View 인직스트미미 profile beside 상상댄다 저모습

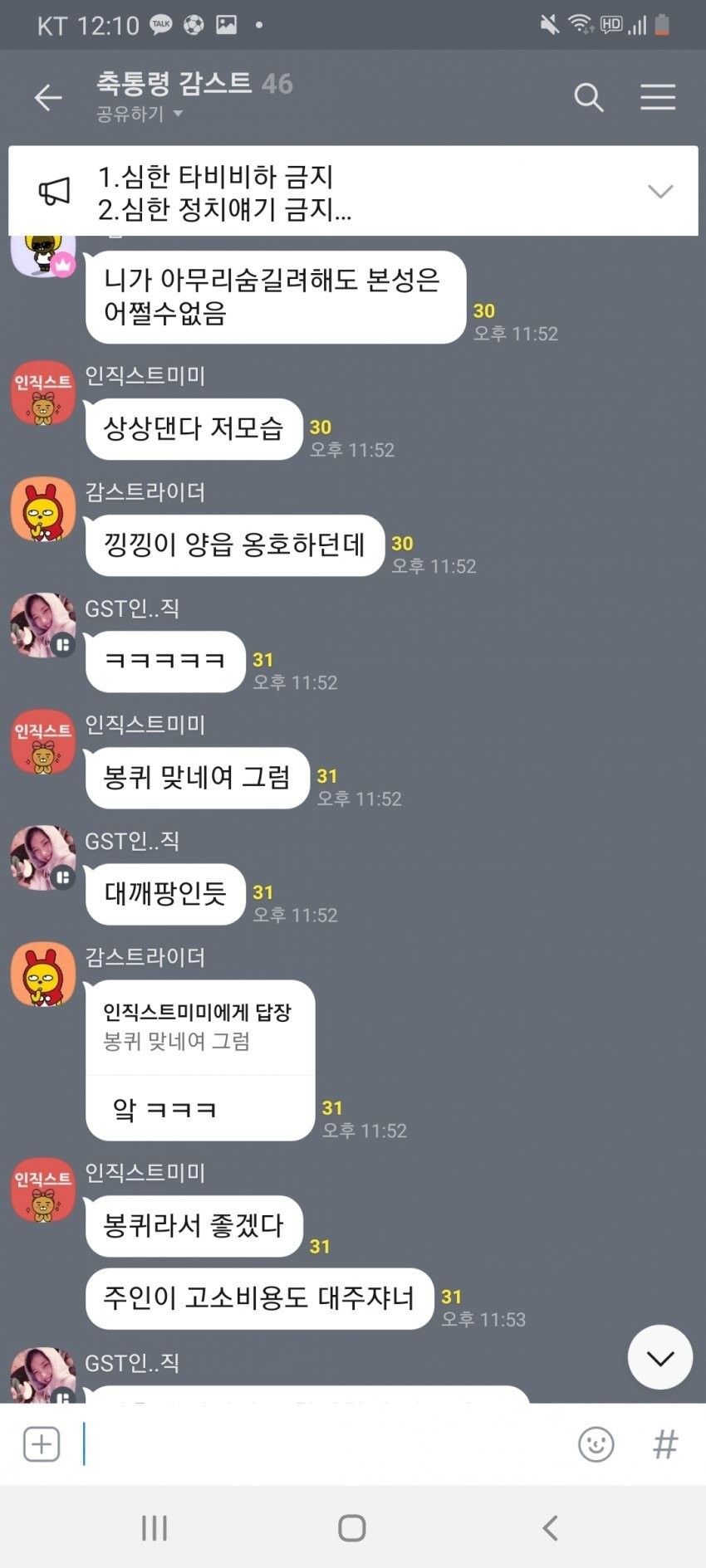(43, 393)
